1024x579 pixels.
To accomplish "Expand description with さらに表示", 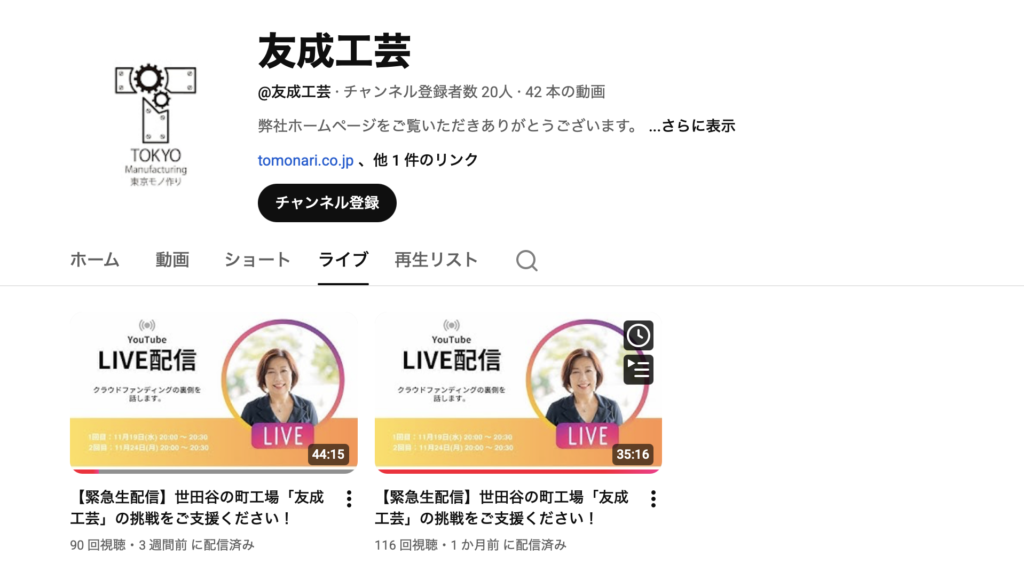I will click(x=692, y=126).
